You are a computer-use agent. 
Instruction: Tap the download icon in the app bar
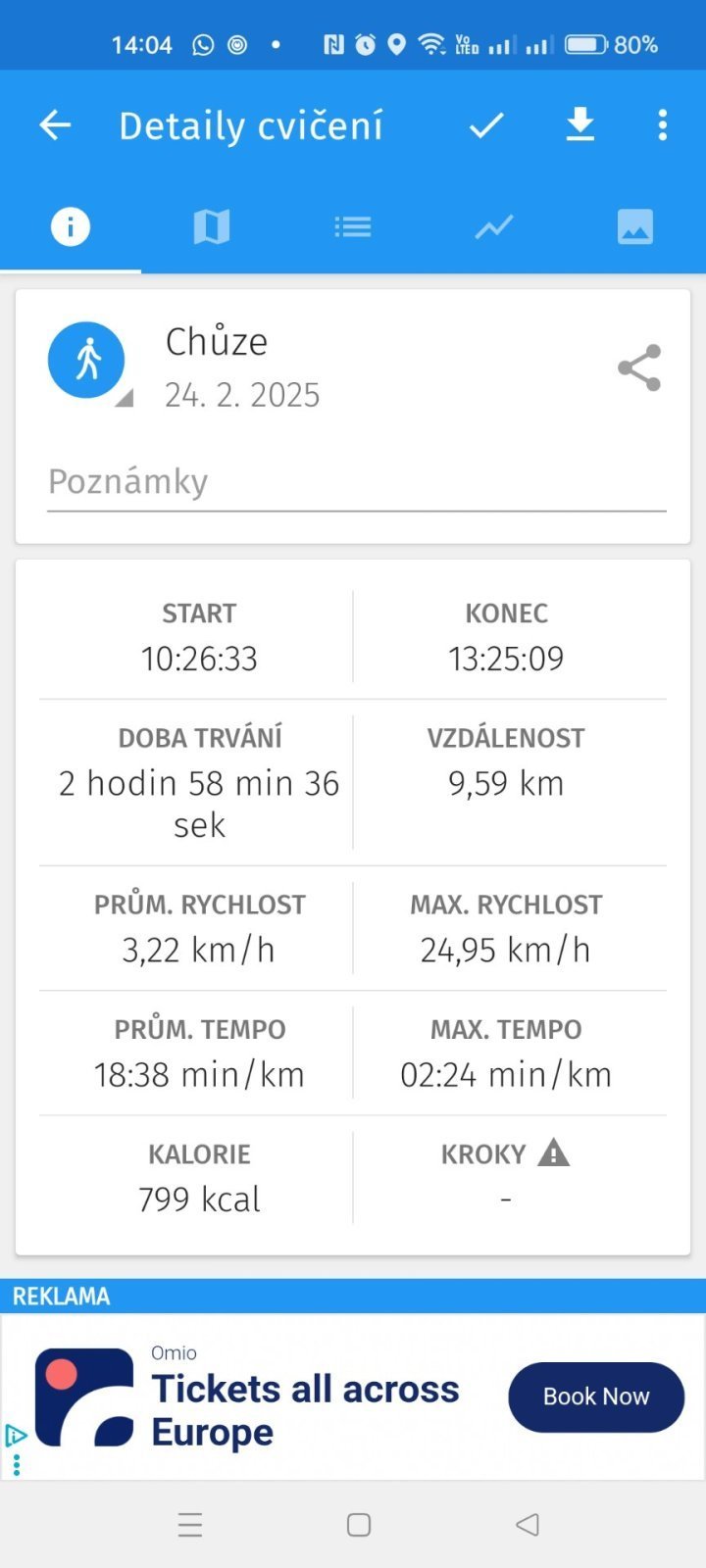tap(580, 125)
